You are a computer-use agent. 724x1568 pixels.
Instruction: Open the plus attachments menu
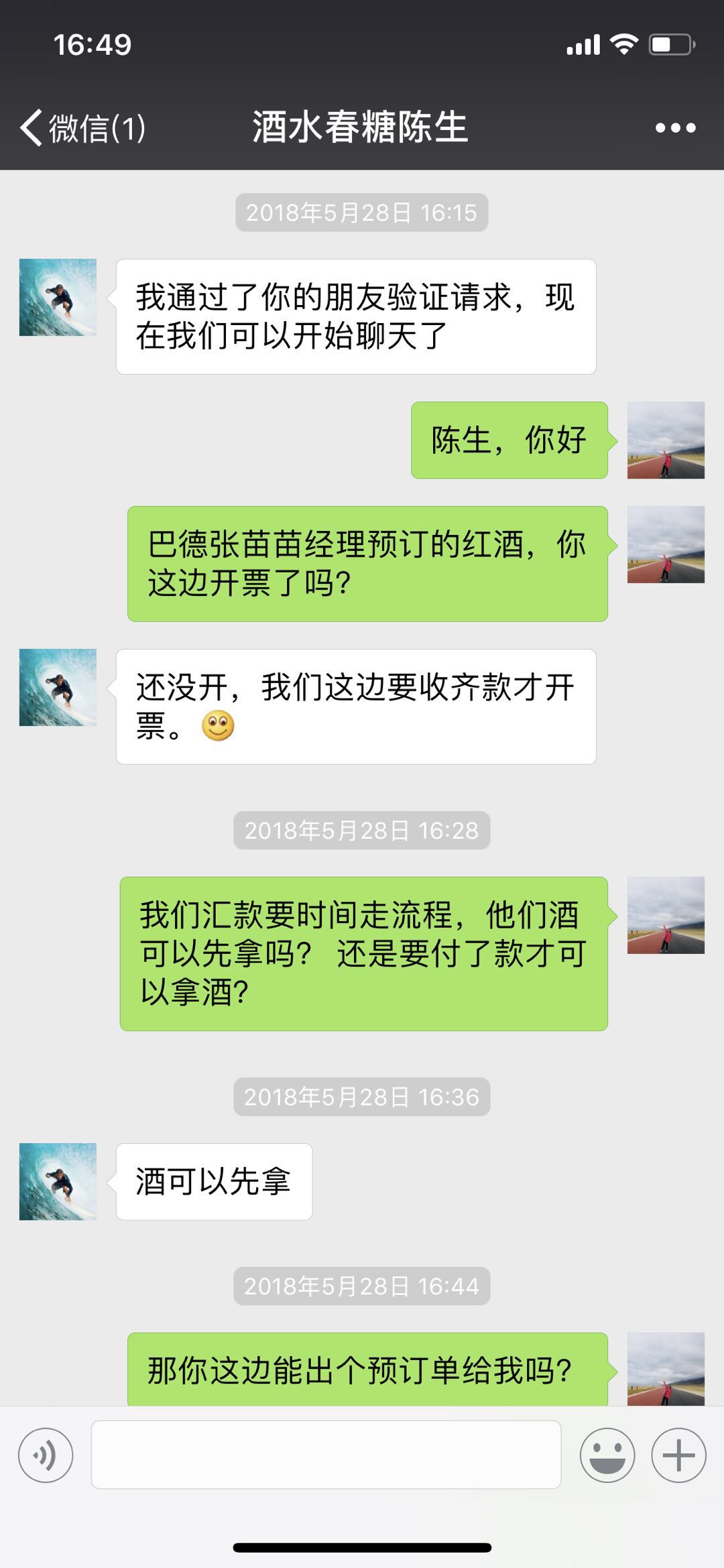(678, 1455)
